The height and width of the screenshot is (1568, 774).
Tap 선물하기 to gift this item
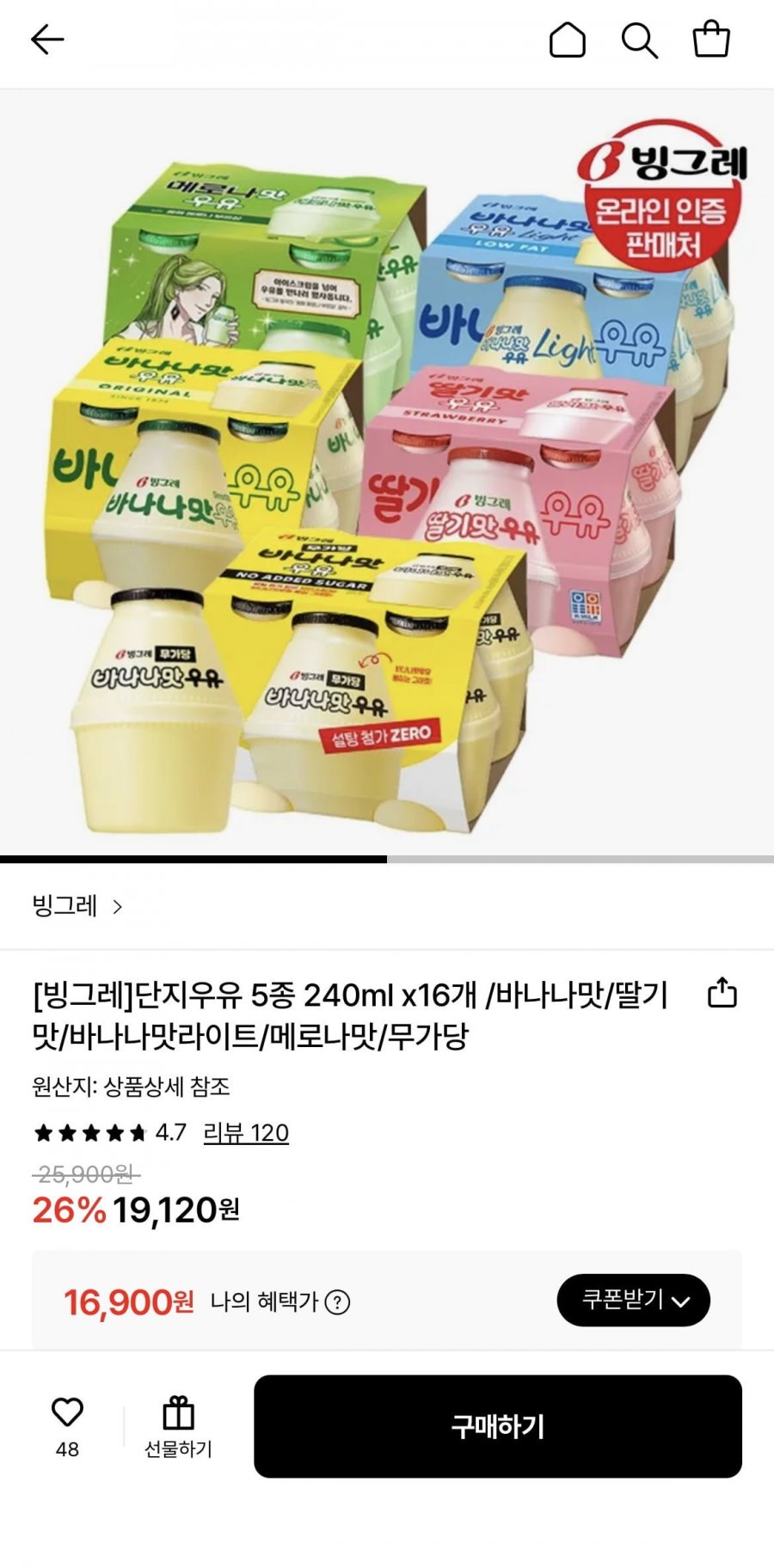tap(178, 1427)
